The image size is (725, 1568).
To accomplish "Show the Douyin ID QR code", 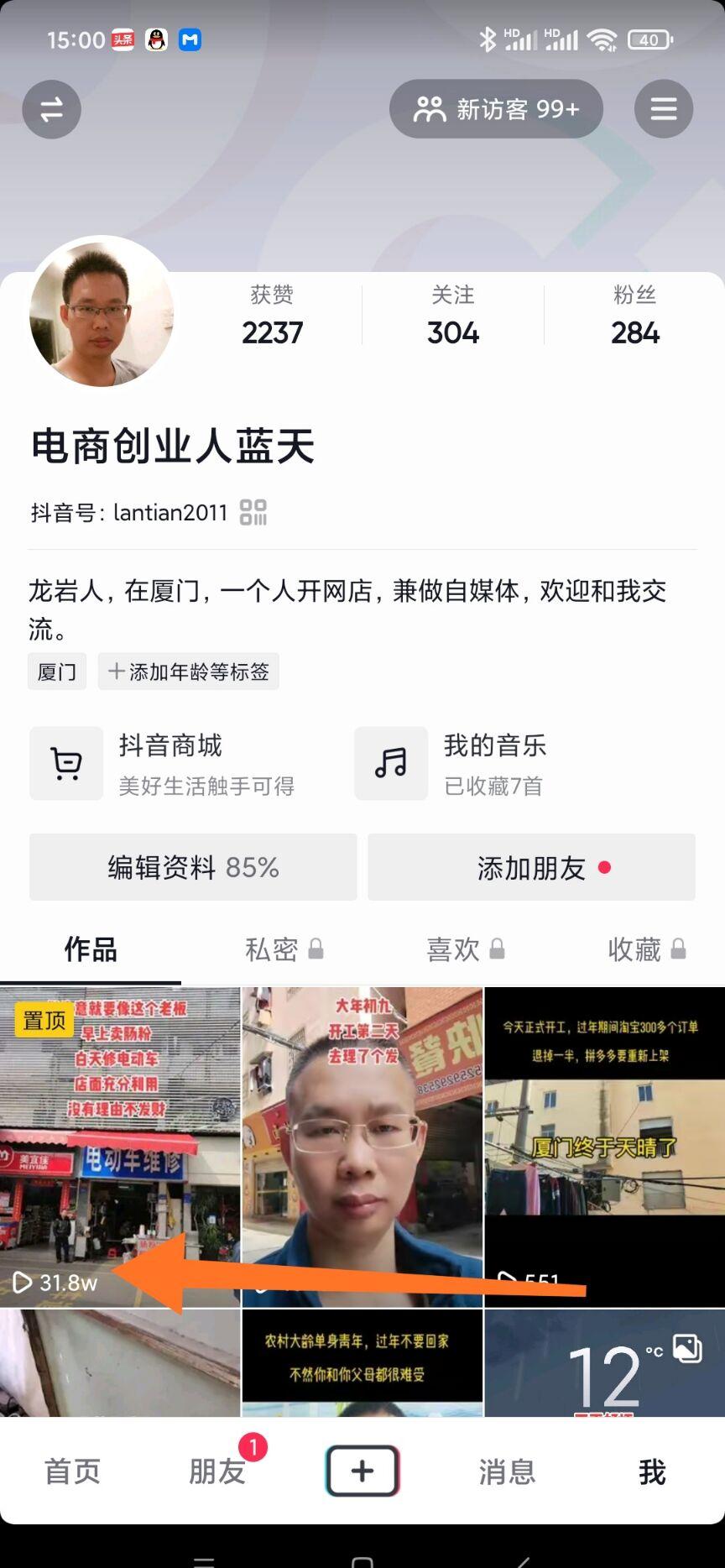I will coord(253,512).
